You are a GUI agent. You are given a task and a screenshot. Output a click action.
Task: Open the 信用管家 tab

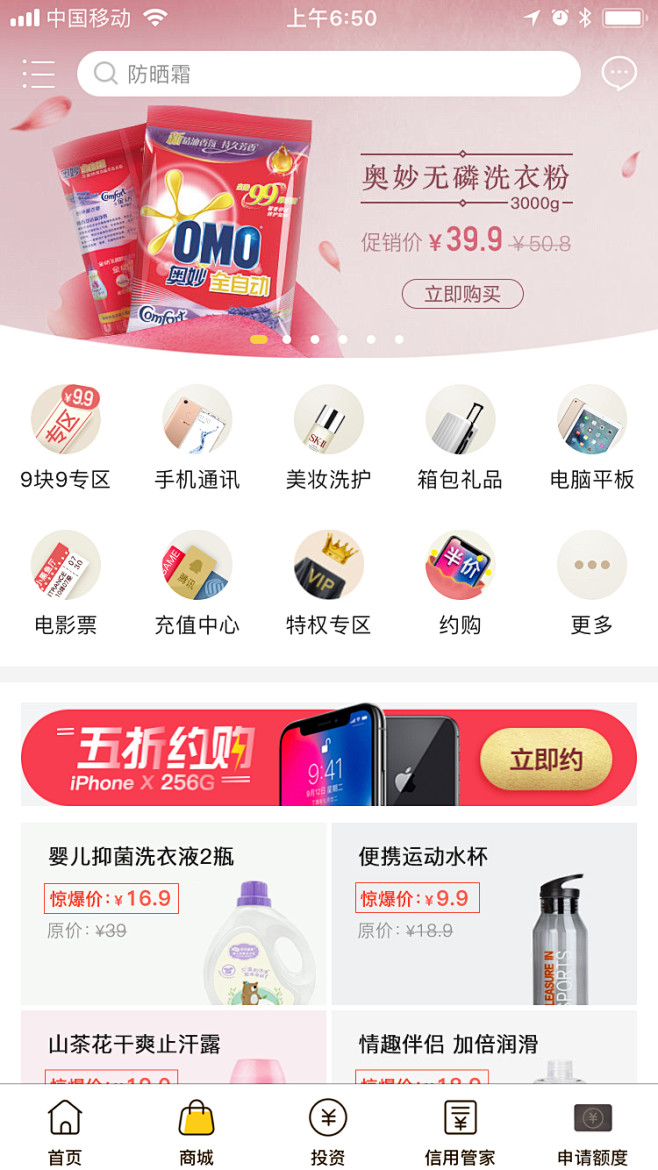coord(460,1130)
